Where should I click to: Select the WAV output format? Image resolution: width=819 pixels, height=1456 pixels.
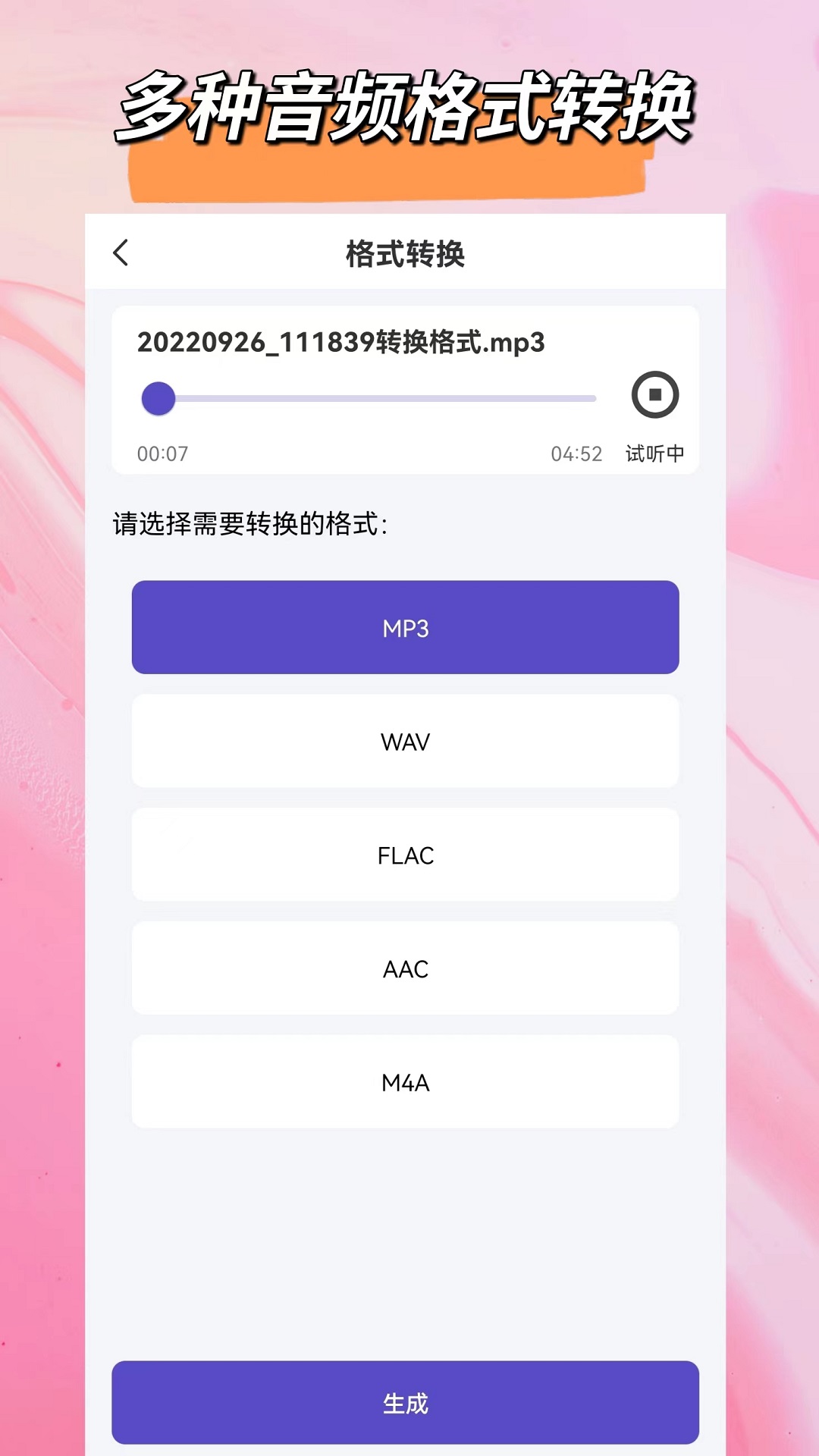[x=404, y=741]
